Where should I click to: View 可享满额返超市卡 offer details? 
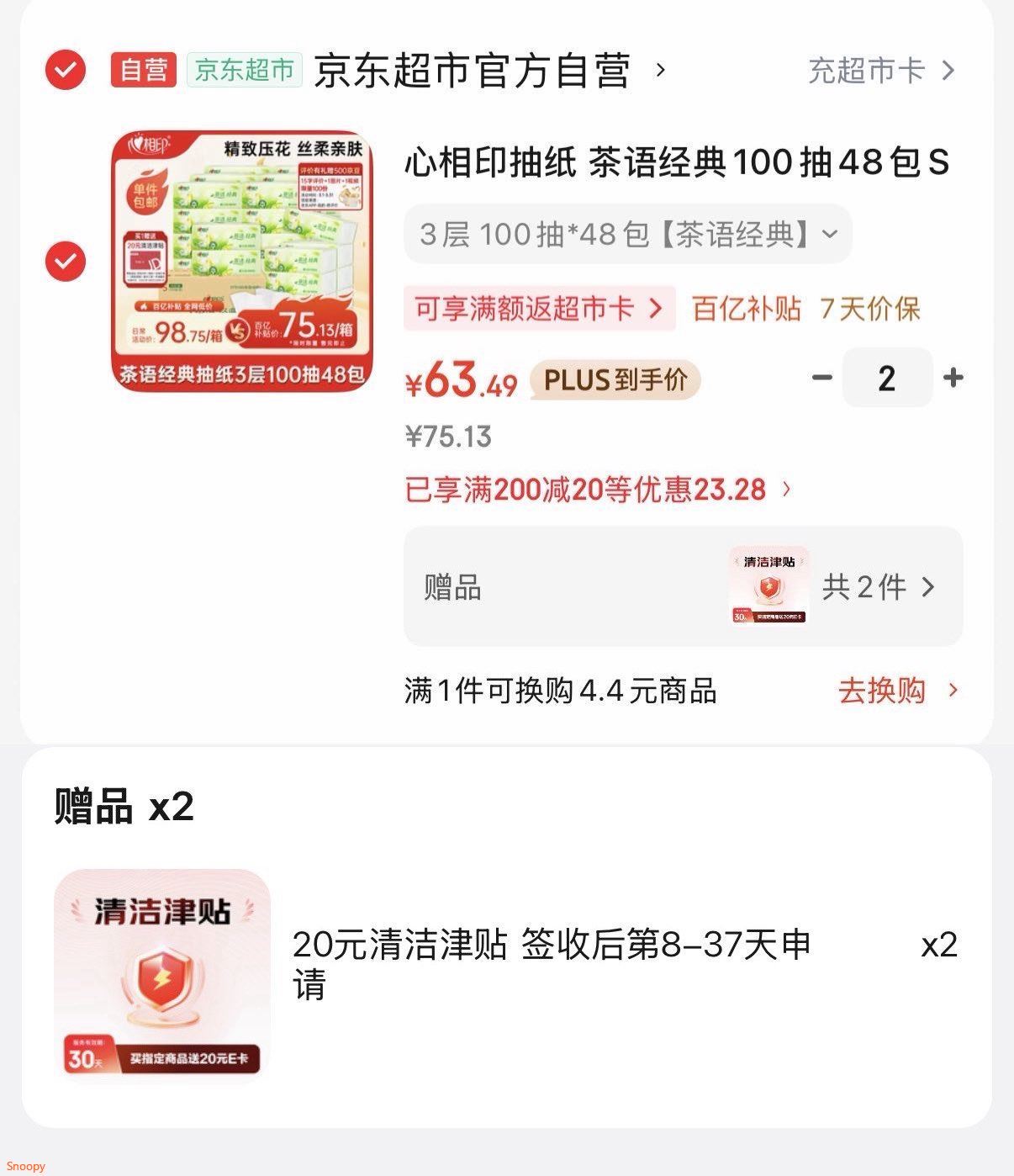[x=539, y=309]
